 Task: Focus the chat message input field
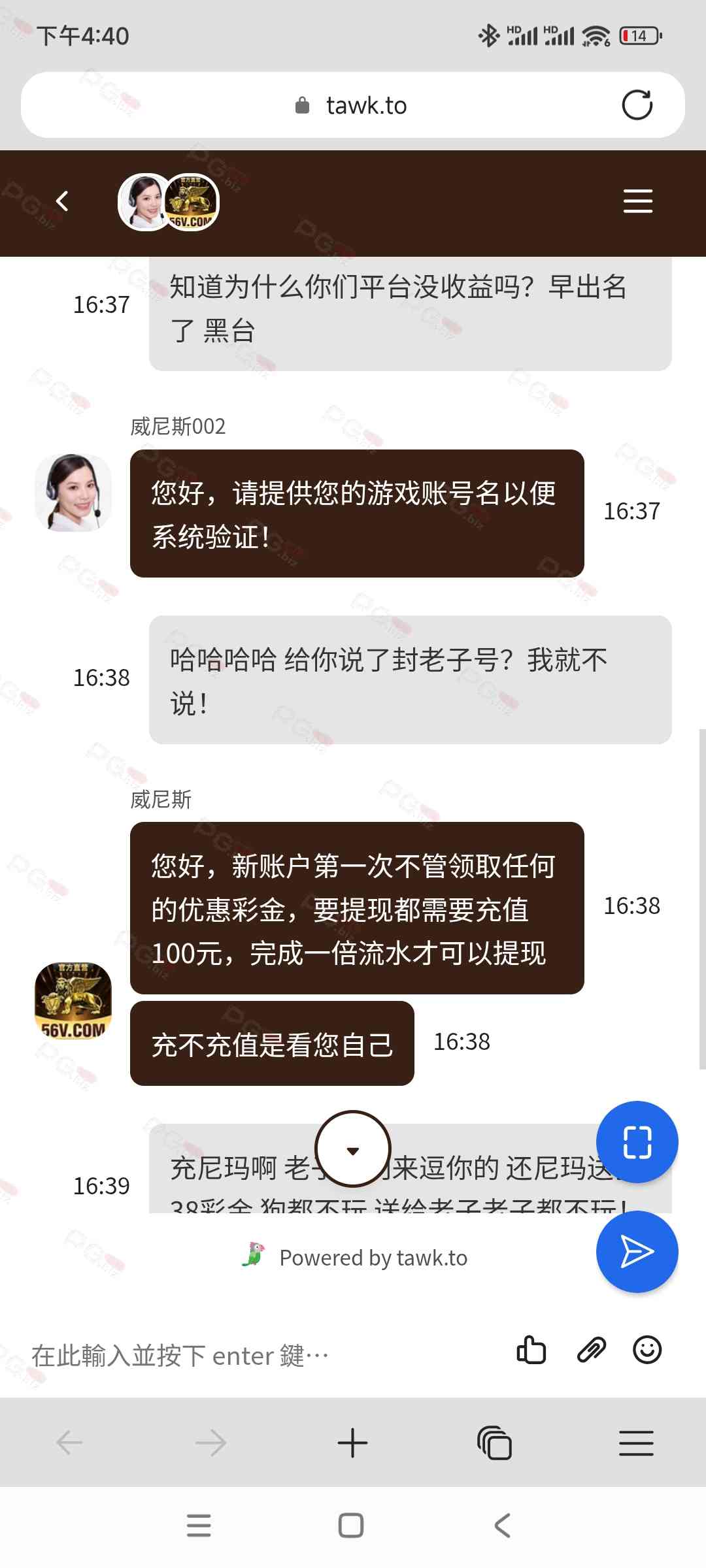261,1356
